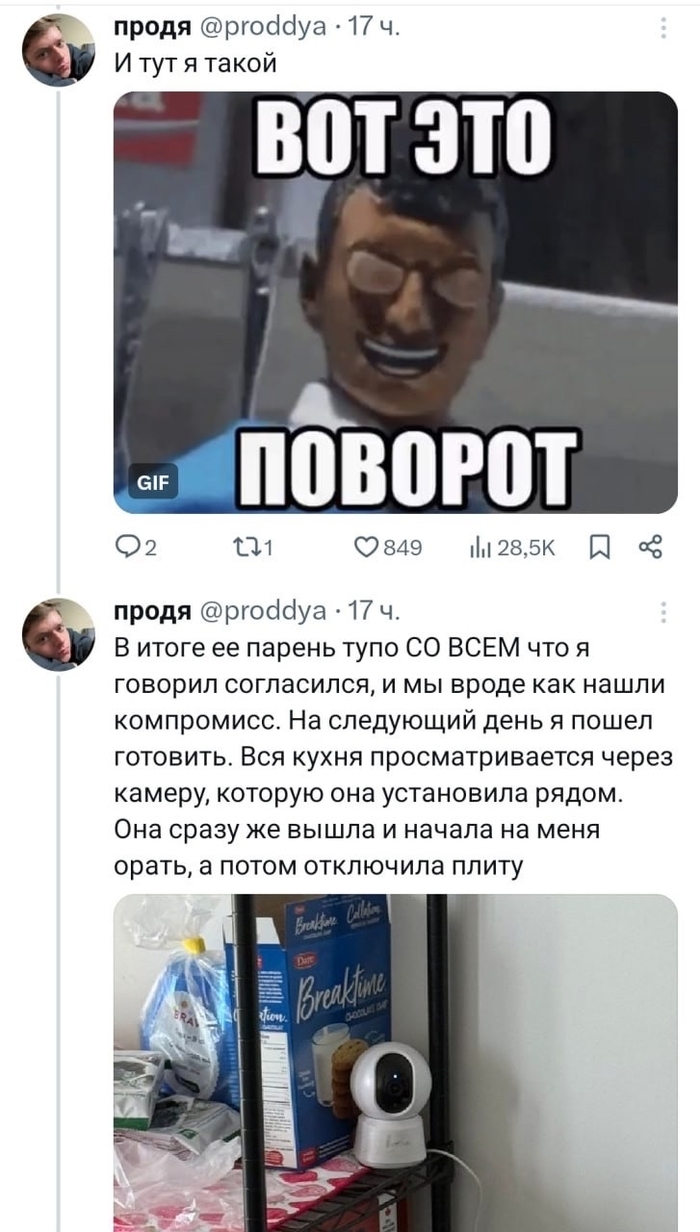Image resolution: width=700 pixels, height=1232 pixels.
Task: Open продя avatar on 'В итоге ее парень' tweet
Action: click(59, 634)
